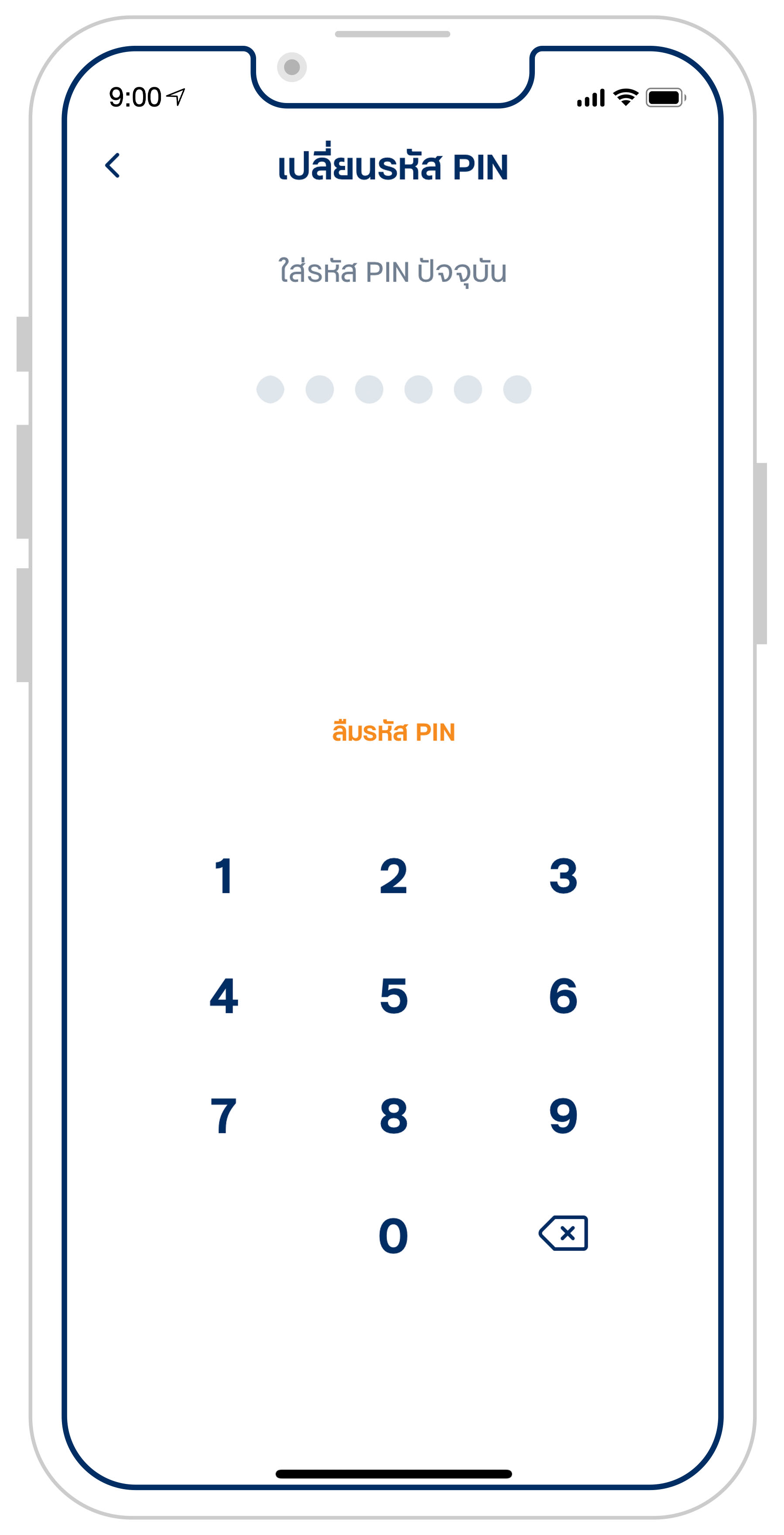Enter digit 0 on the keypad
This screenshot has height=1535, width=784.
coord(393,1235)
